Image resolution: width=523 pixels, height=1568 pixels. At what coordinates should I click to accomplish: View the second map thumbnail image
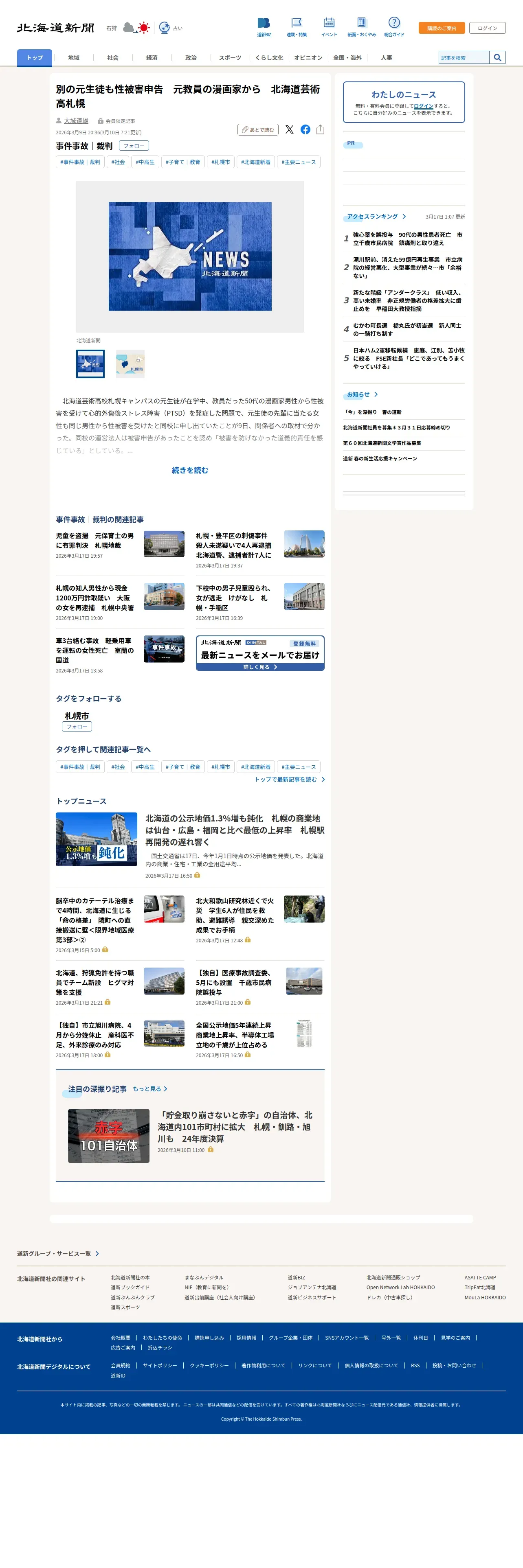(x=130, y=364)
